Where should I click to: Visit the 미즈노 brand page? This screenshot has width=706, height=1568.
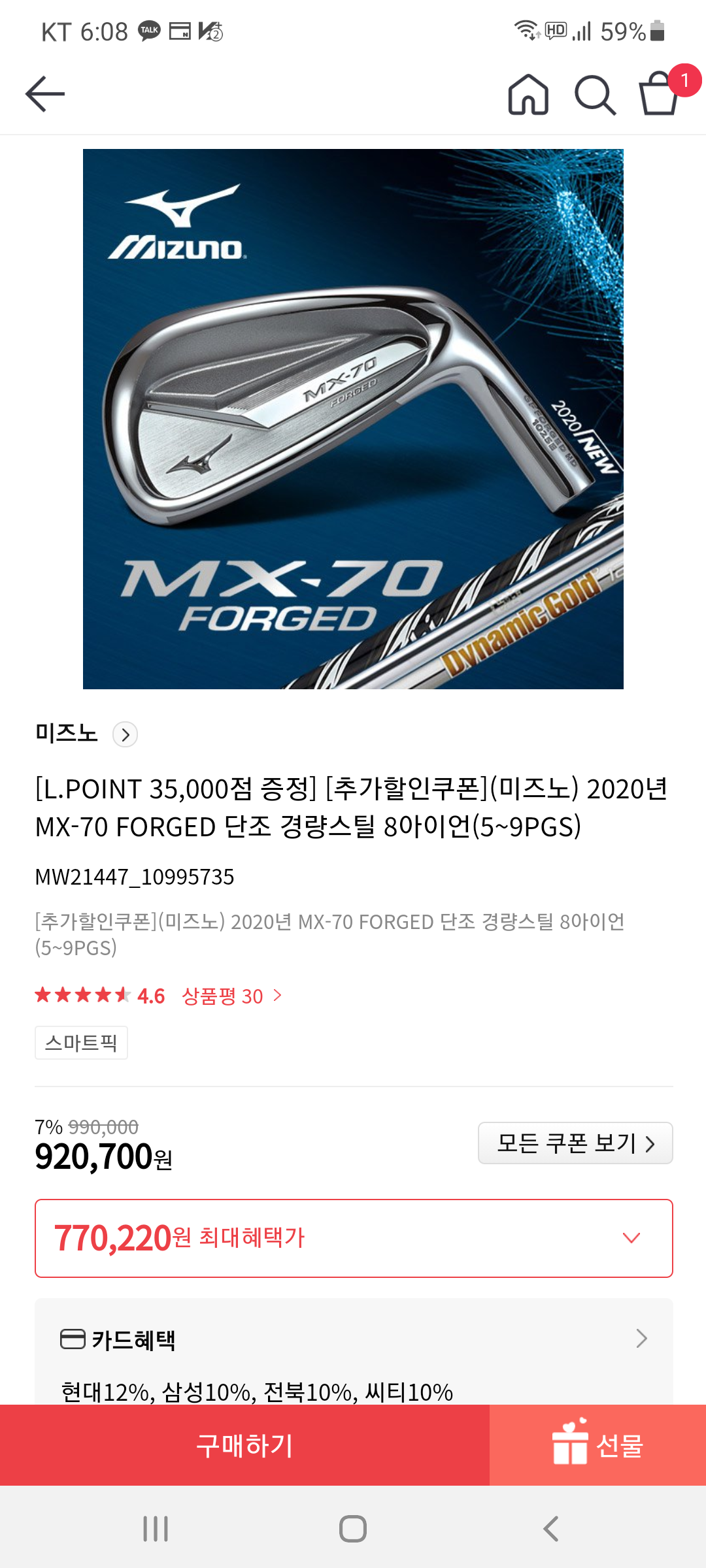coord(85,734)
